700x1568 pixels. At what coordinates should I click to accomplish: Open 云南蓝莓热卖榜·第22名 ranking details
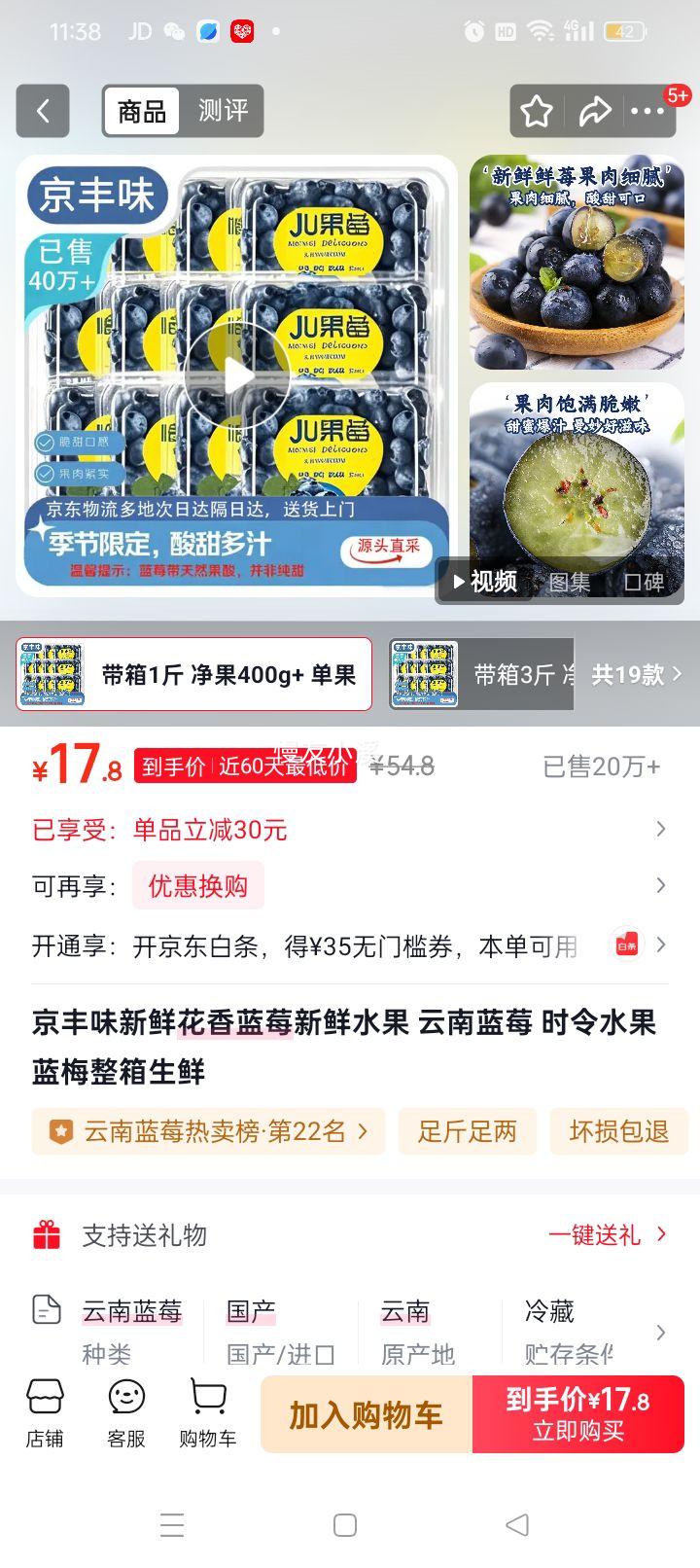[x=207, y=1131]
